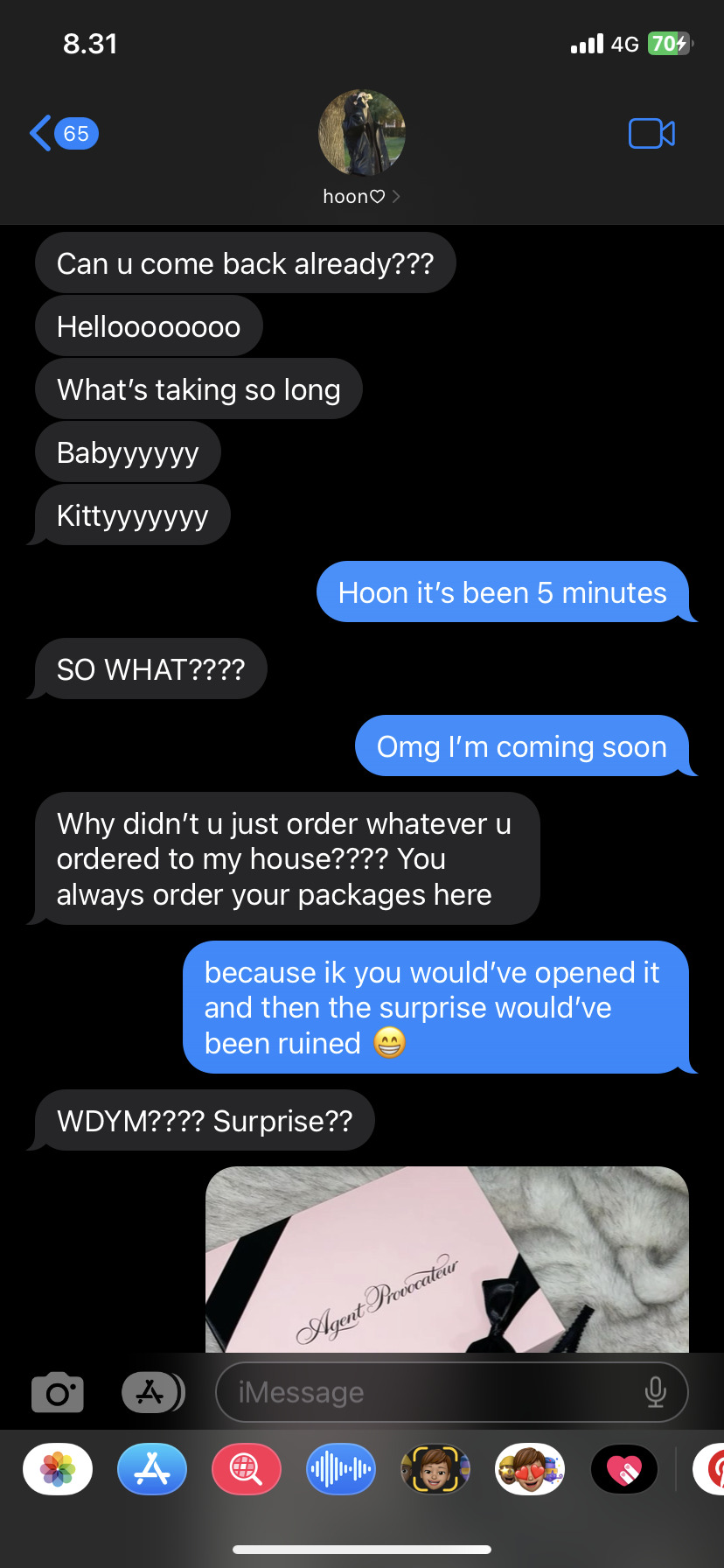Focus the iMessage text field
The height and width of the screenshot is (1568, 724).
coord(428,1392)
